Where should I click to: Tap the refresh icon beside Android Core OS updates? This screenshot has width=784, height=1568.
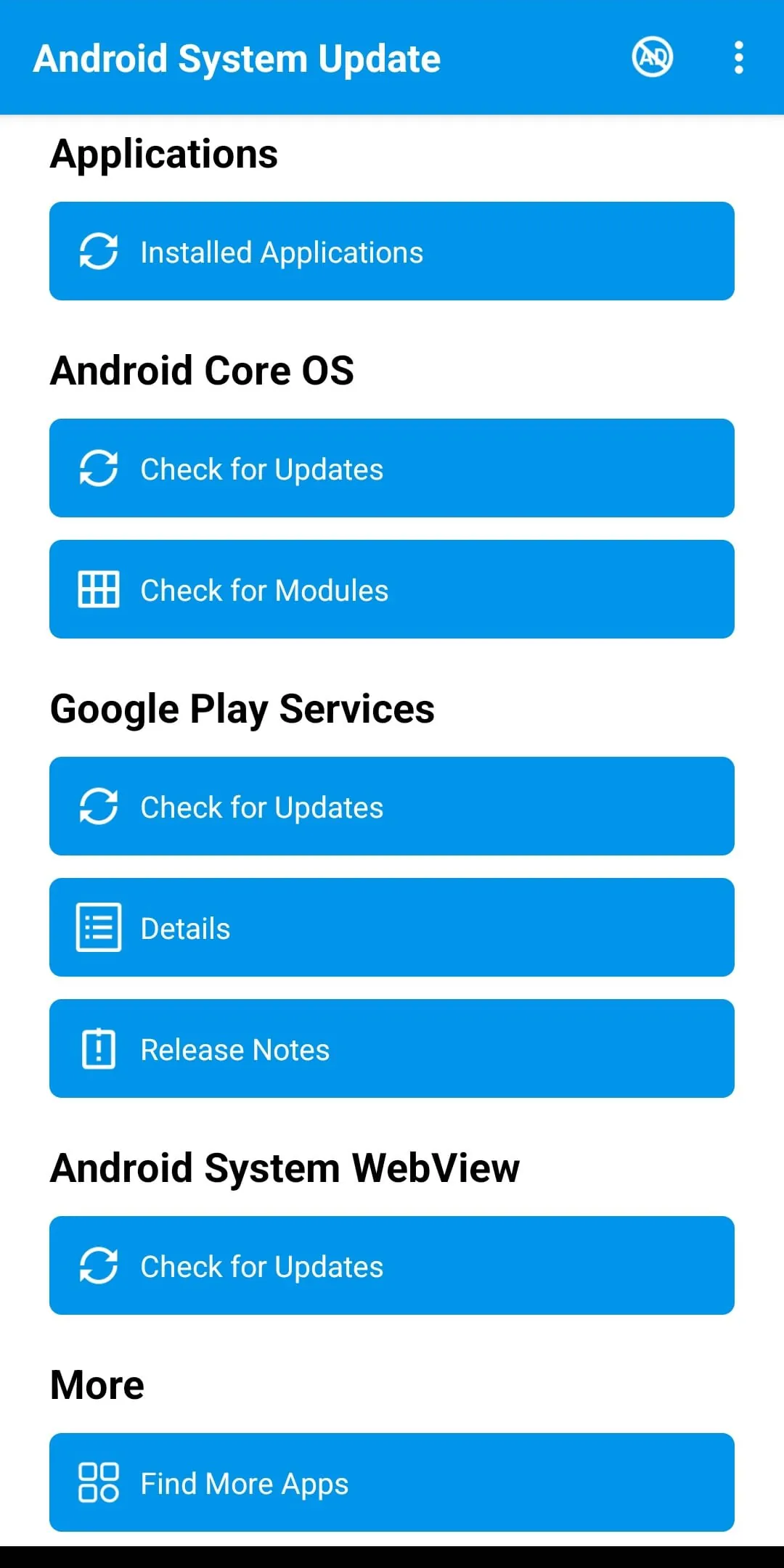pyautogui.click(x=99, y=468)
